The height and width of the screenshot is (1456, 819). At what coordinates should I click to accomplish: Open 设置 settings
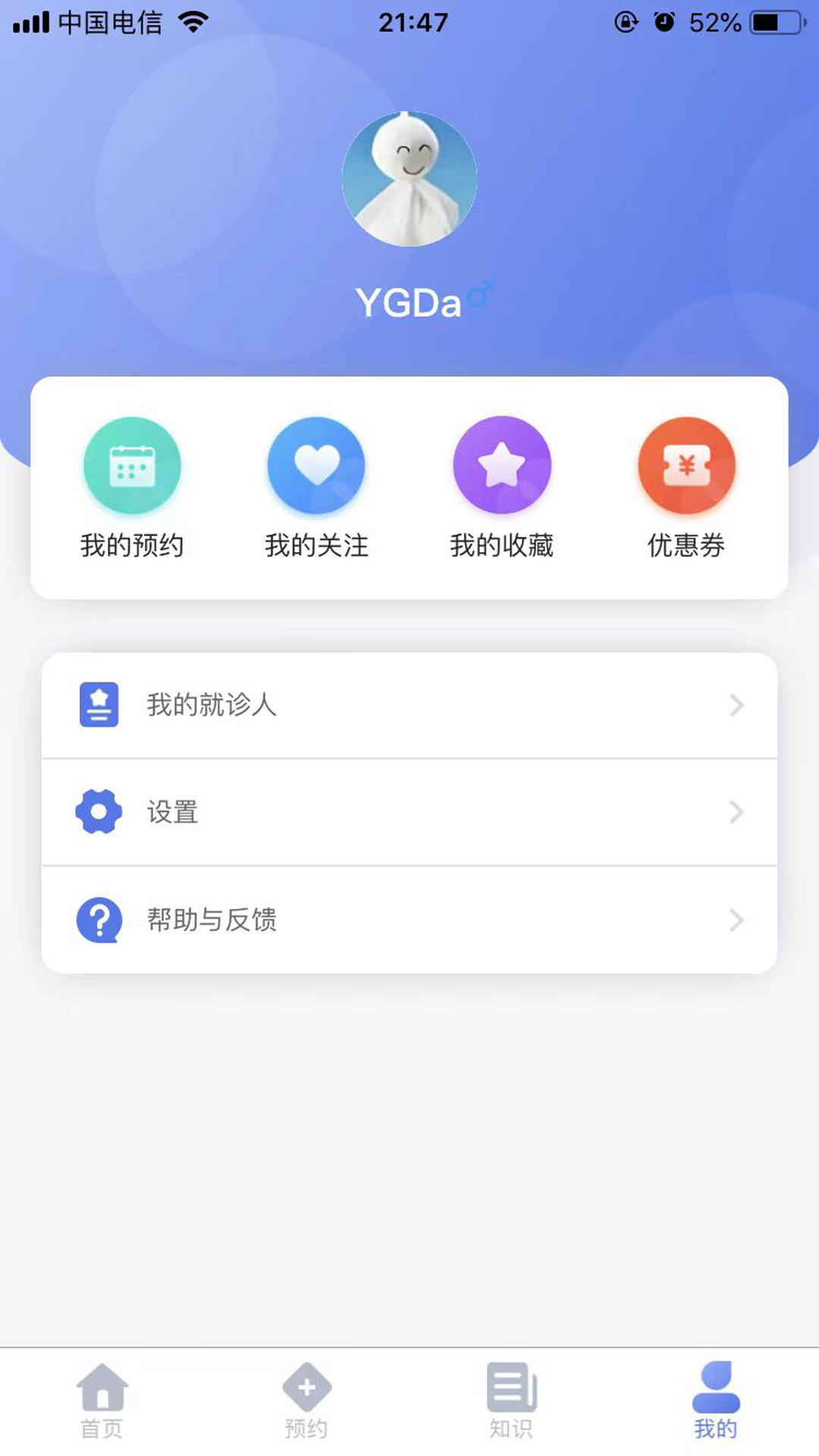point(409,812)
